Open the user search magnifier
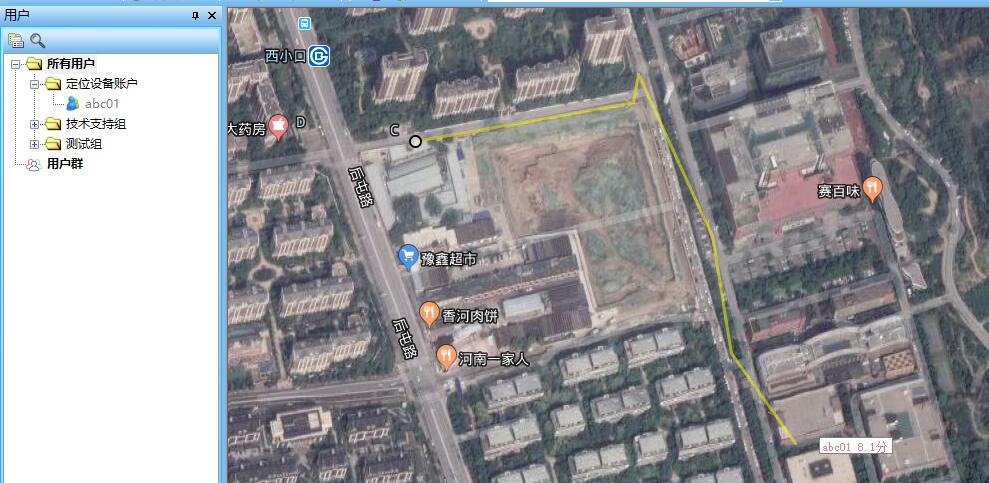 pos(37,40)
